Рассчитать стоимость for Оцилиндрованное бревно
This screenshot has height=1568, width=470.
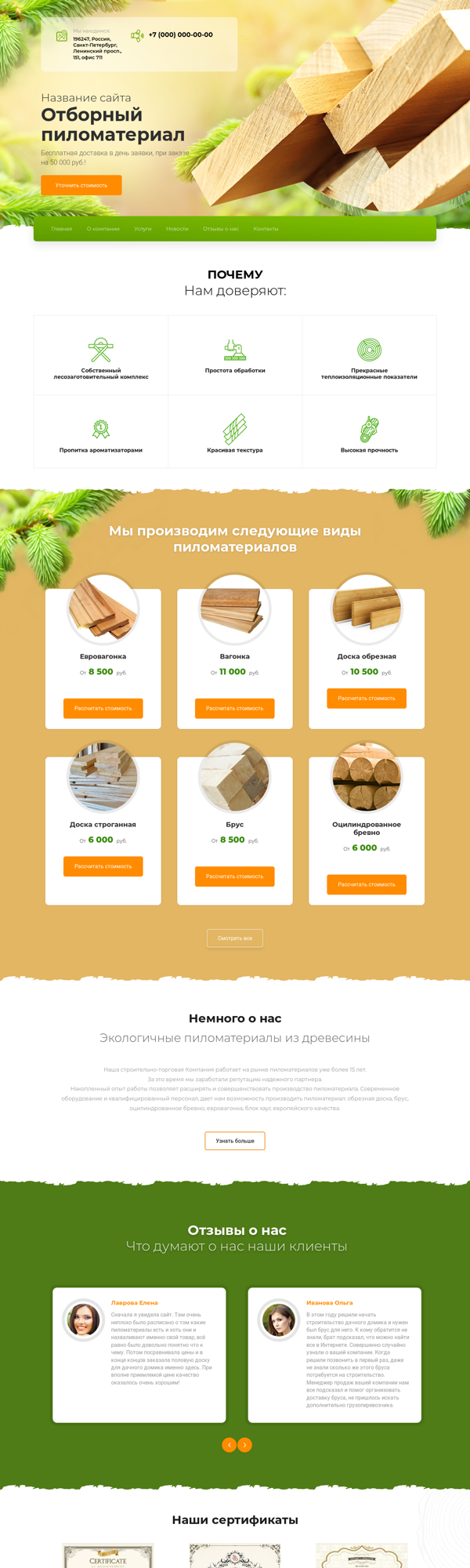coord(366,884)
